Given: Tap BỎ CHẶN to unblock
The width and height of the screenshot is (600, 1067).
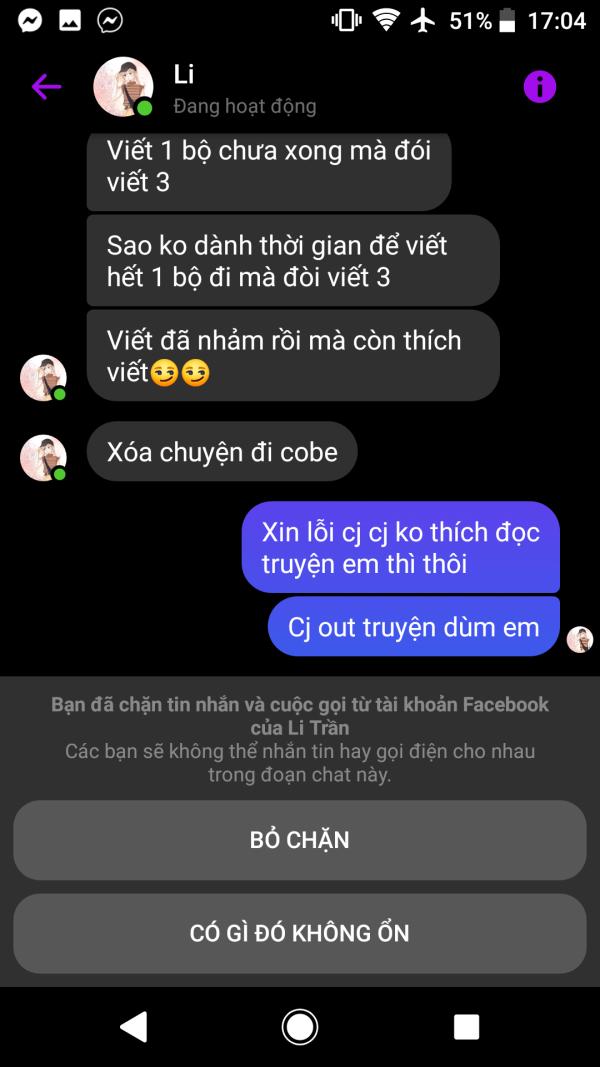Looking at the screenshot, I should 299,840.
